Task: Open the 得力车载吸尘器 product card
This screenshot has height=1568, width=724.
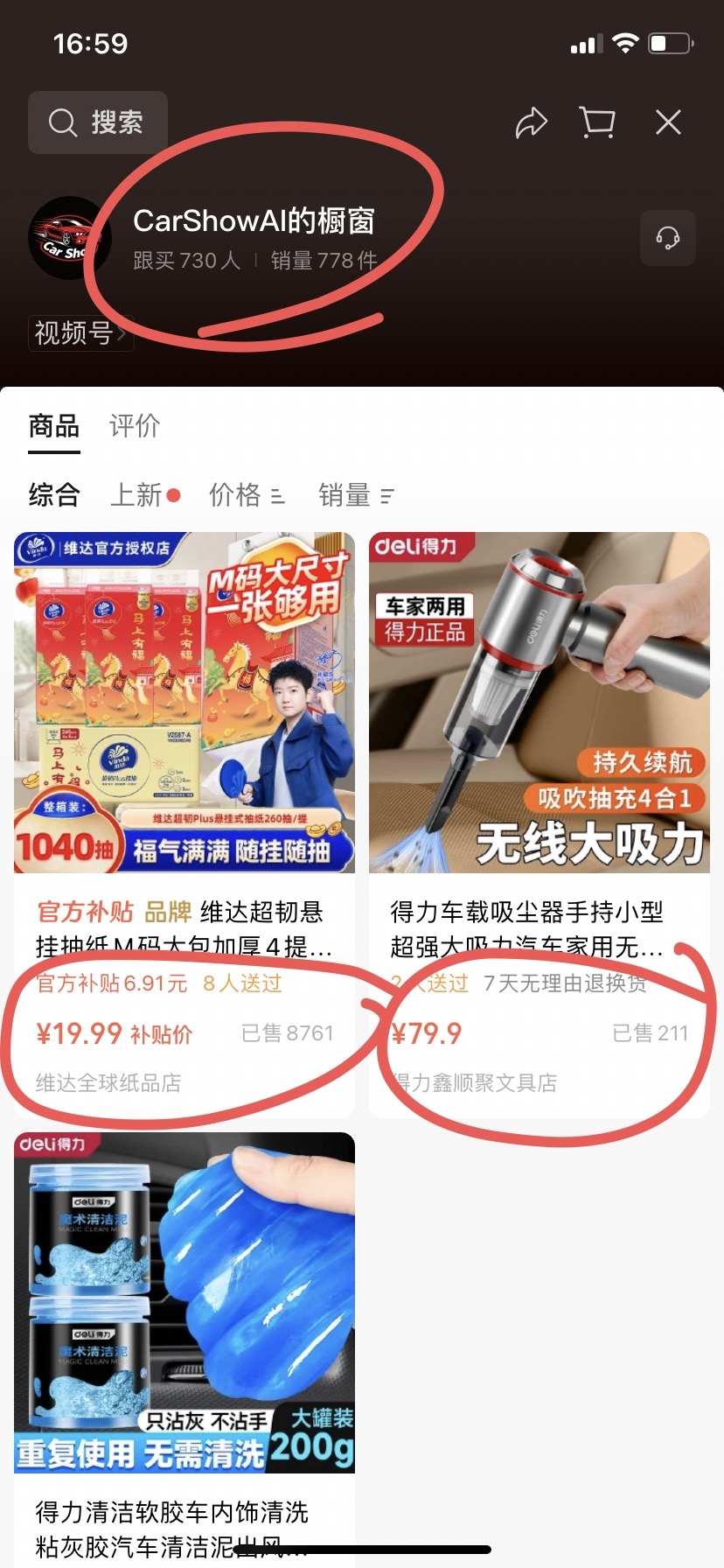Action: [x=540, y=824]
